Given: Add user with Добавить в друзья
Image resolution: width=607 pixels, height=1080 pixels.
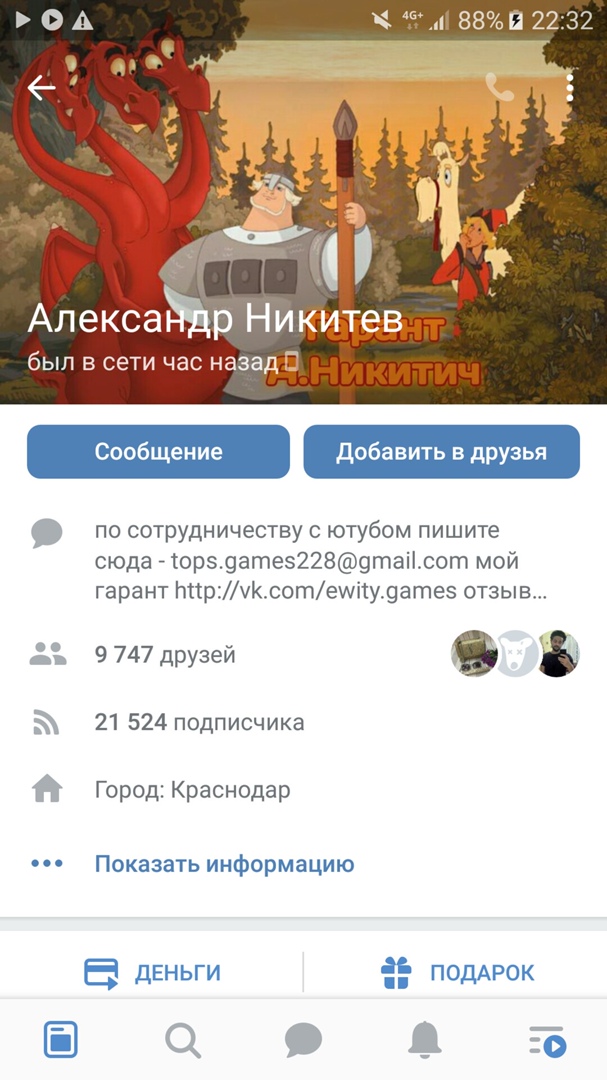Looking at the screenshot, I should coord(441,452).
